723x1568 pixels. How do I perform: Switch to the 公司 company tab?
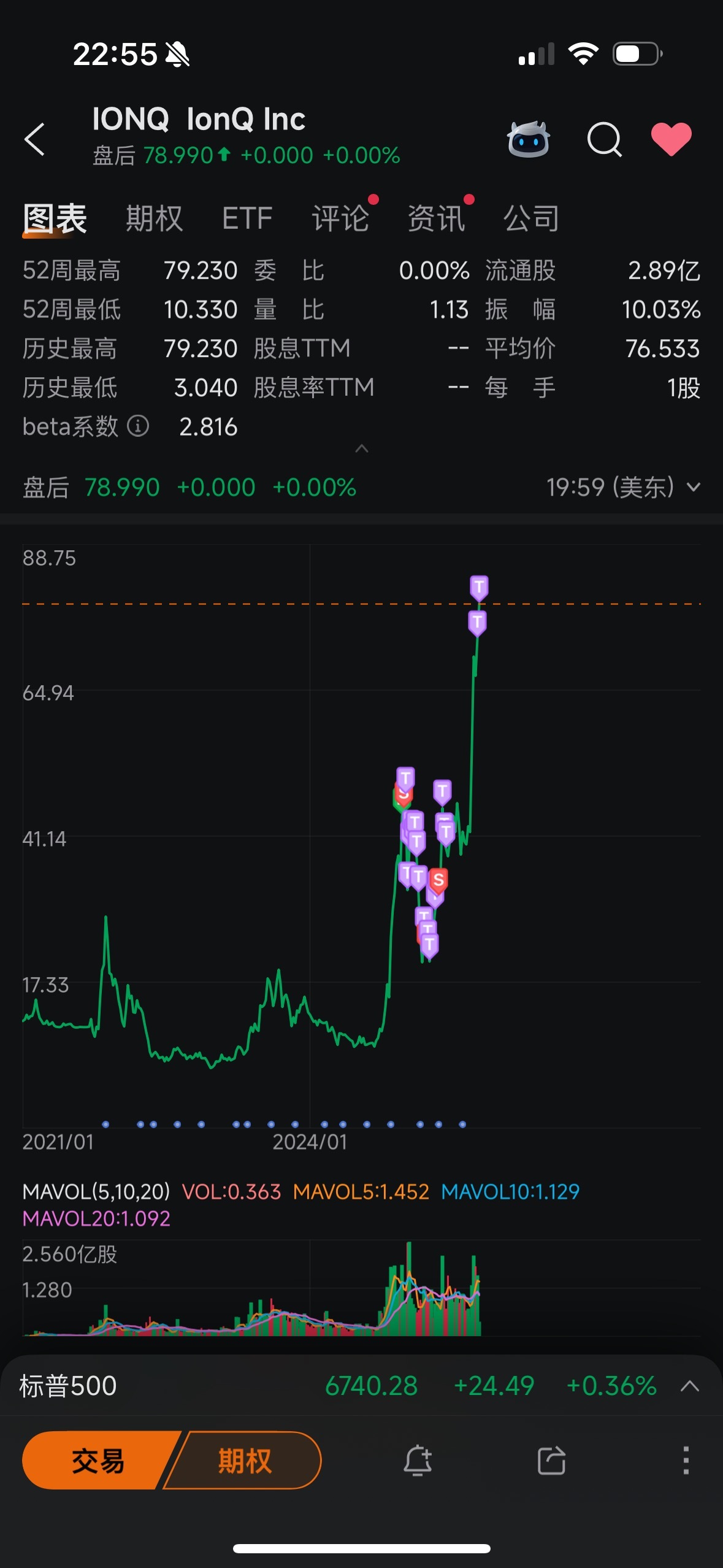pyautogui.click(x=530, y=217)
